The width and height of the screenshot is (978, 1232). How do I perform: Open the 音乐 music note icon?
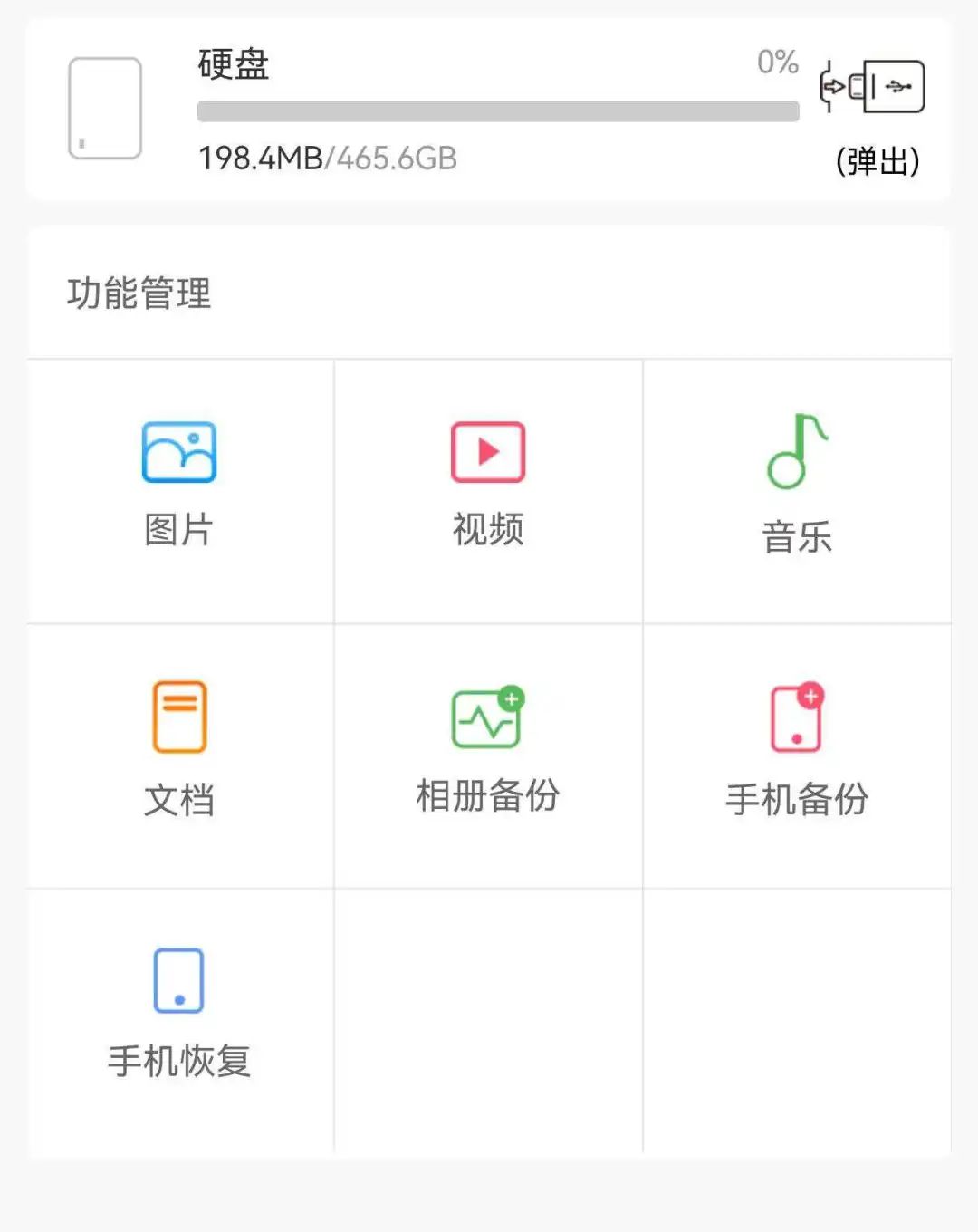(798, 453)
